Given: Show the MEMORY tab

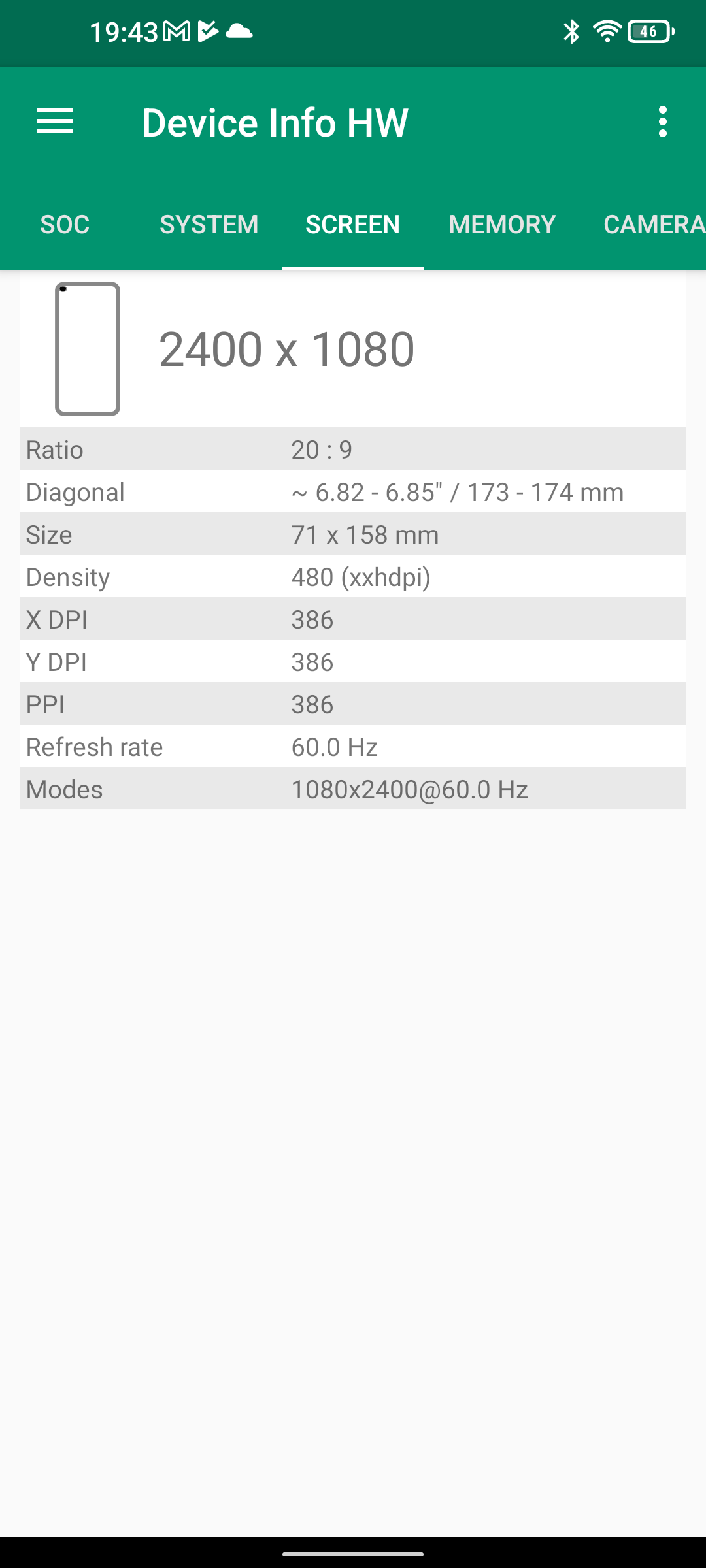Looking at the screenshot, I should pyautogui.click(x=502, y=225).
